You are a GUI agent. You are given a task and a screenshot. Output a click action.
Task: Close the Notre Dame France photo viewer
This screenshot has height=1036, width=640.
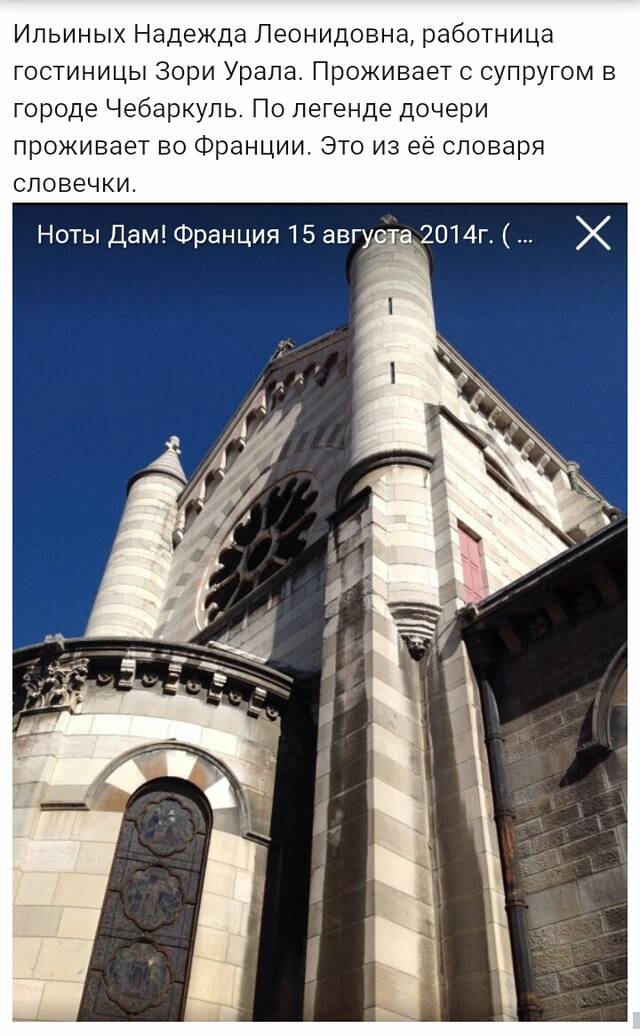[x=592, y=234]
